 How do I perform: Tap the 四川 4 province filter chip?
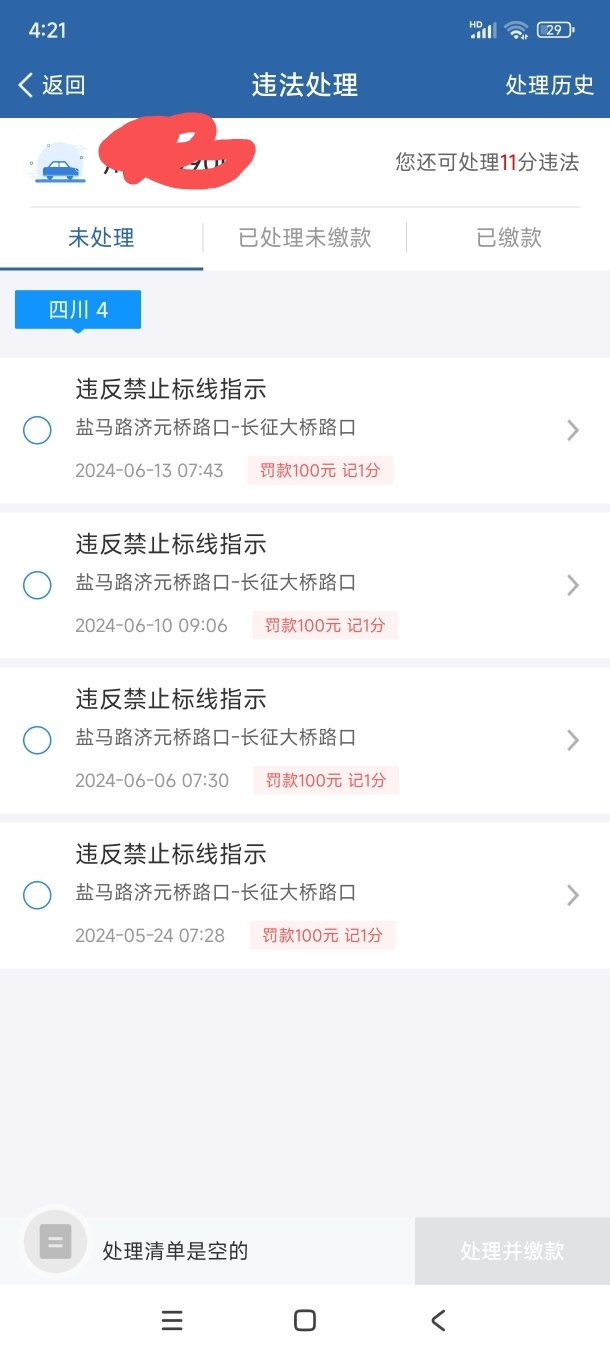pos(78,310)
